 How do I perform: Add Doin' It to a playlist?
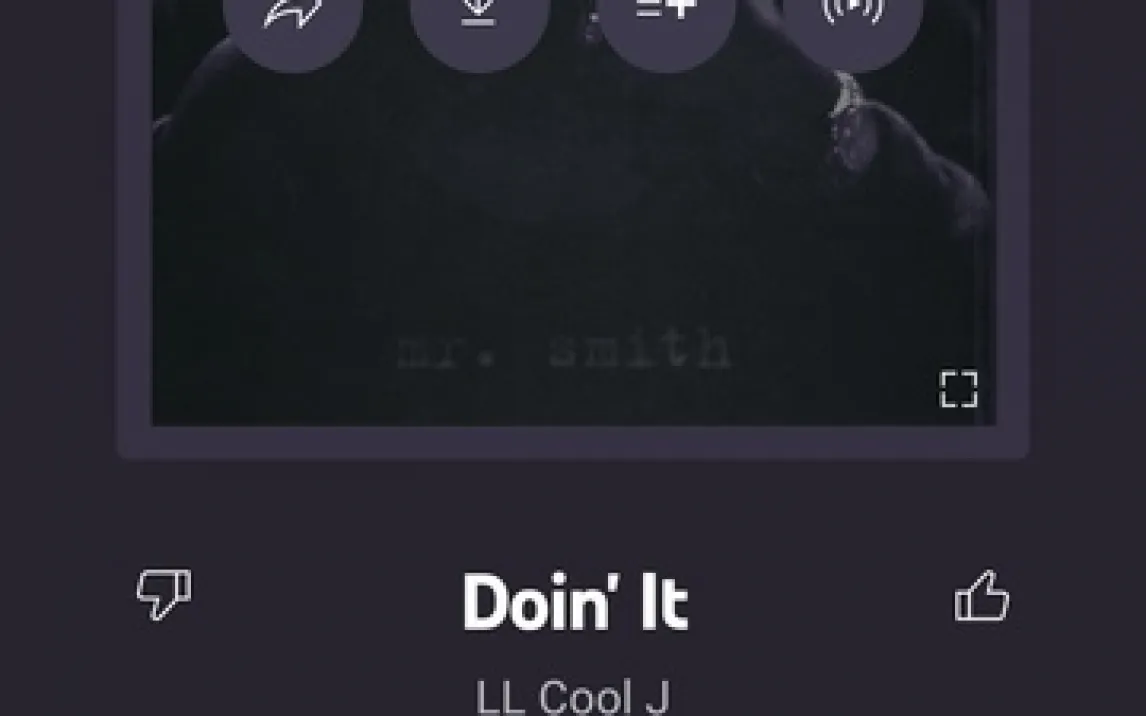point(666,15)
